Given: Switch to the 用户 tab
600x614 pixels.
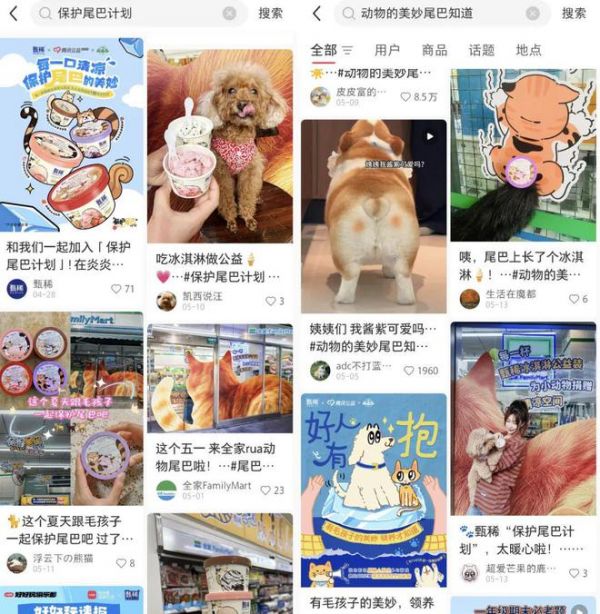Looking at the screenshot, I should pos(387,50).
